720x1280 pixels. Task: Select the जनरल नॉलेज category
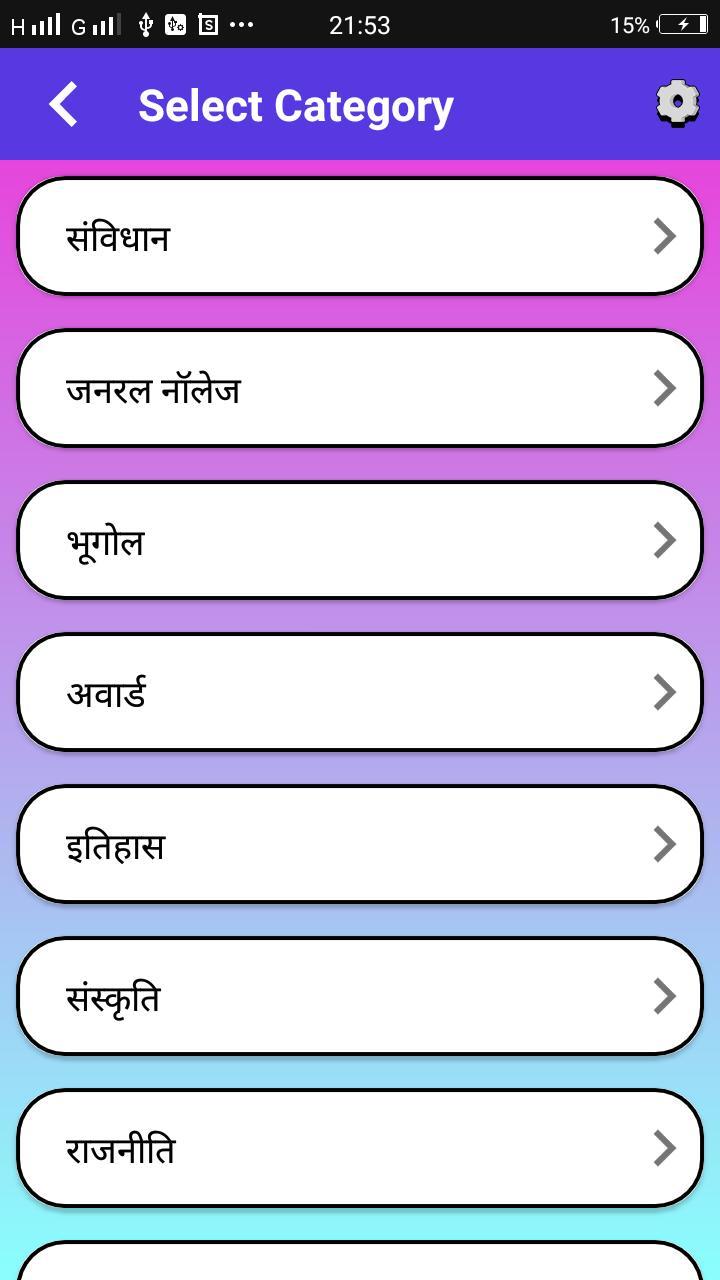click(x=360, y=389)
